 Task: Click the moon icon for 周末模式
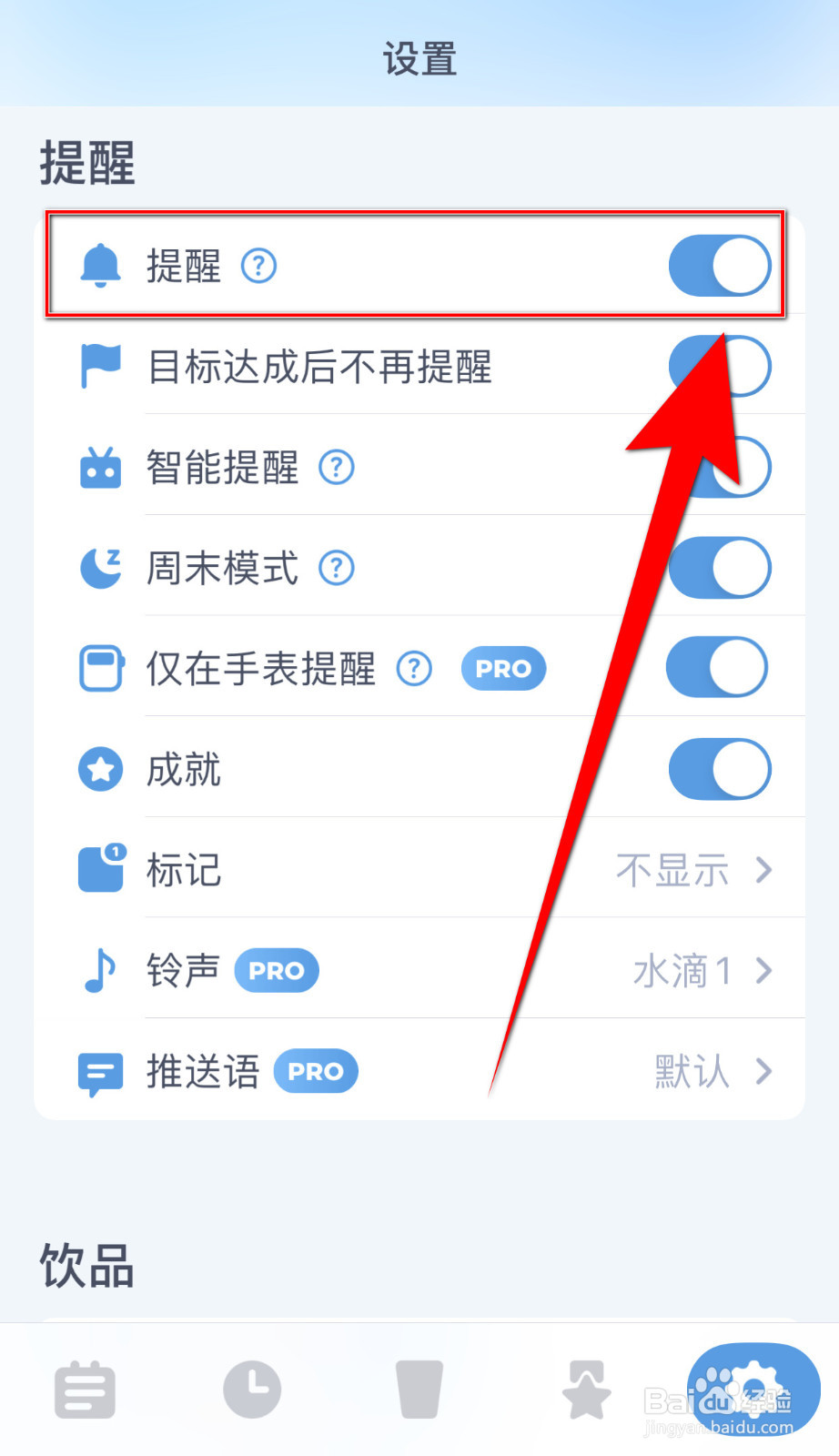click(100, 567)
